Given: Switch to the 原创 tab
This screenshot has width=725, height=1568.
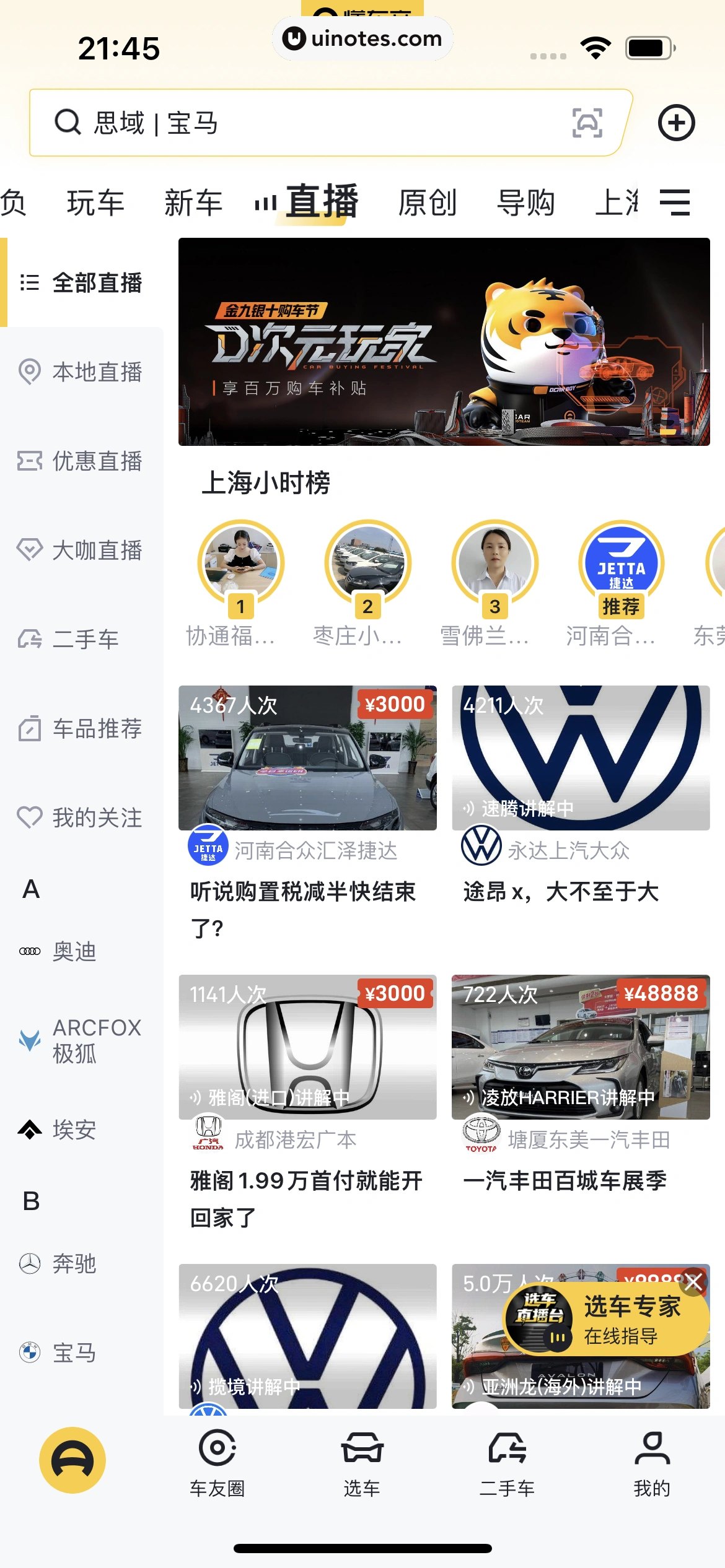Looking at the screenshot, I should click(x=427, y=203).
